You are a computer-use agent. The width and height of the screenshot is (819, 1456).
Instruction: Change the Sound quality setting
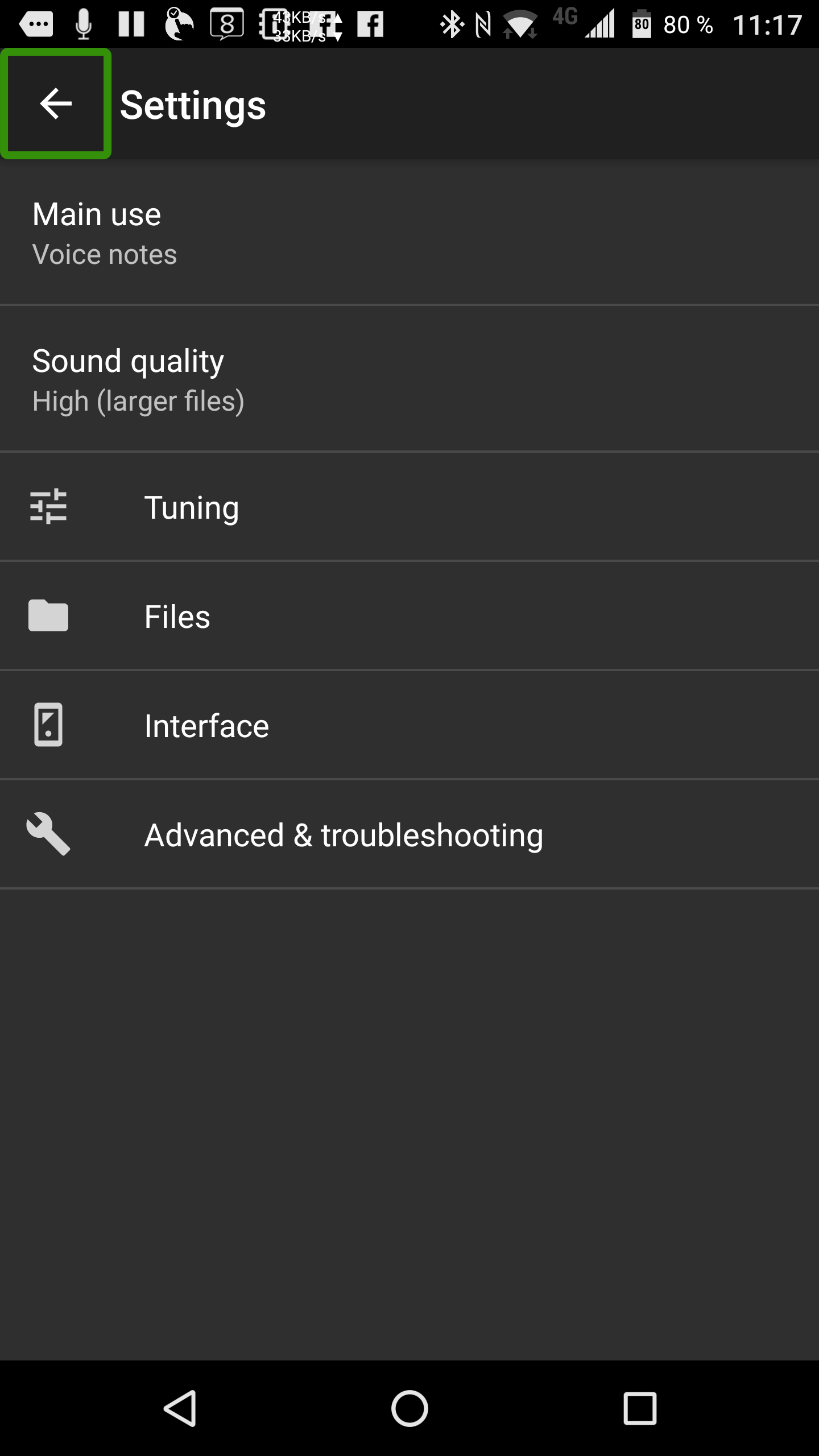409,379
